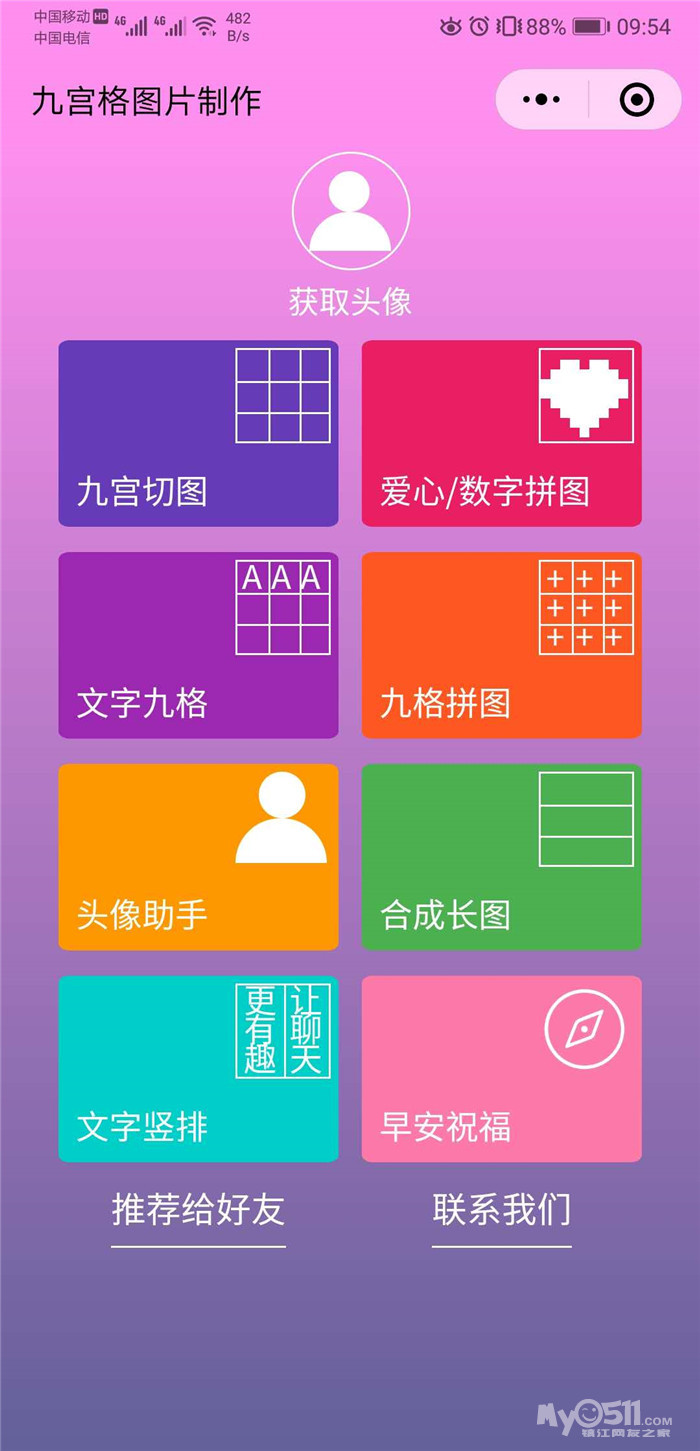Choose the 文字竖排 card
This screenshot has width=700, height=1451.
[x=198, y=1069]
